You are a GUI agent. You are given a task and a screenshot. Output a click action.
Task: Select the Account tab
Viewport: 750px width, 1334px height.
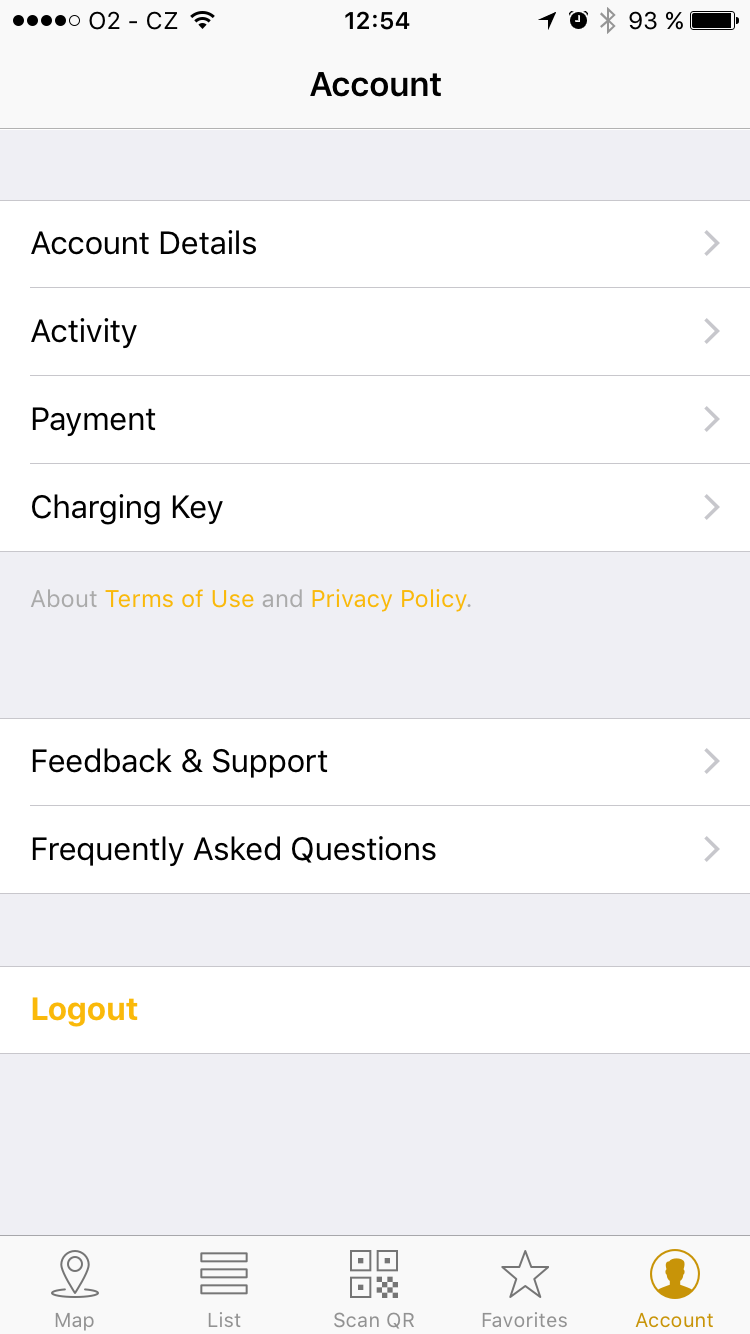pos(674,1288)
